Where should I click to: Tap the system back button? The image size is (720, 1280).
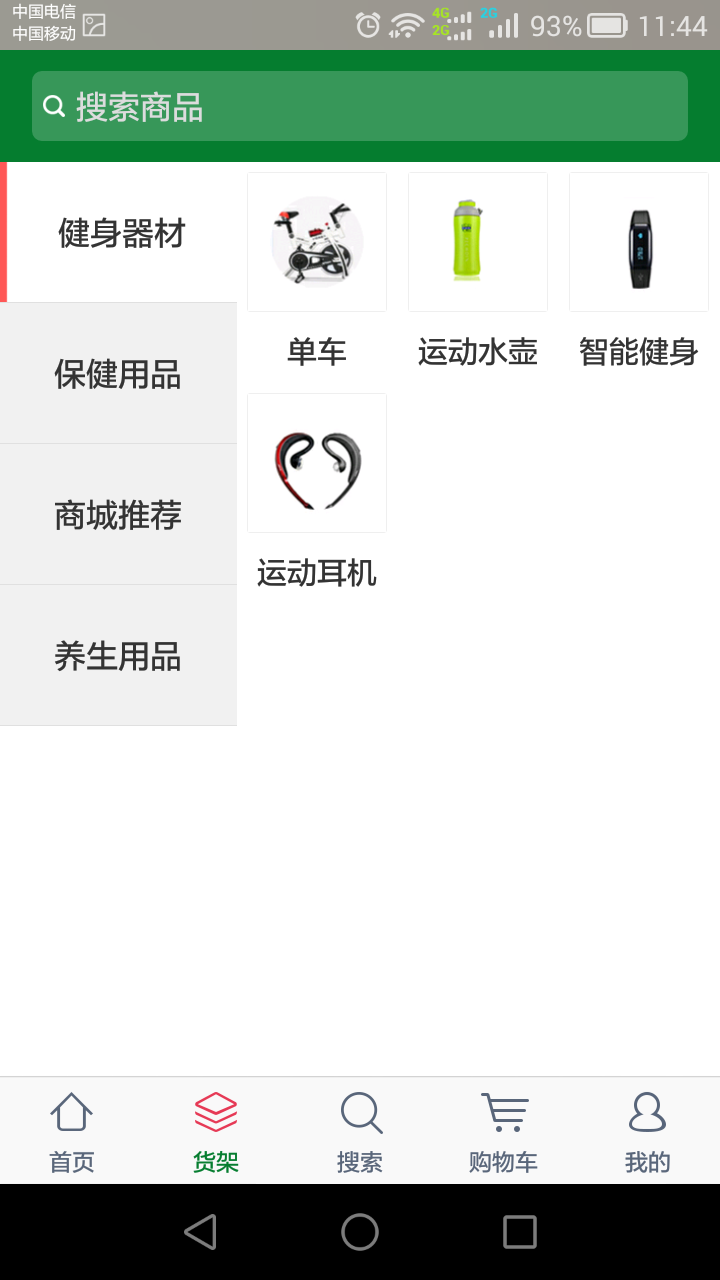[200, 1232]
